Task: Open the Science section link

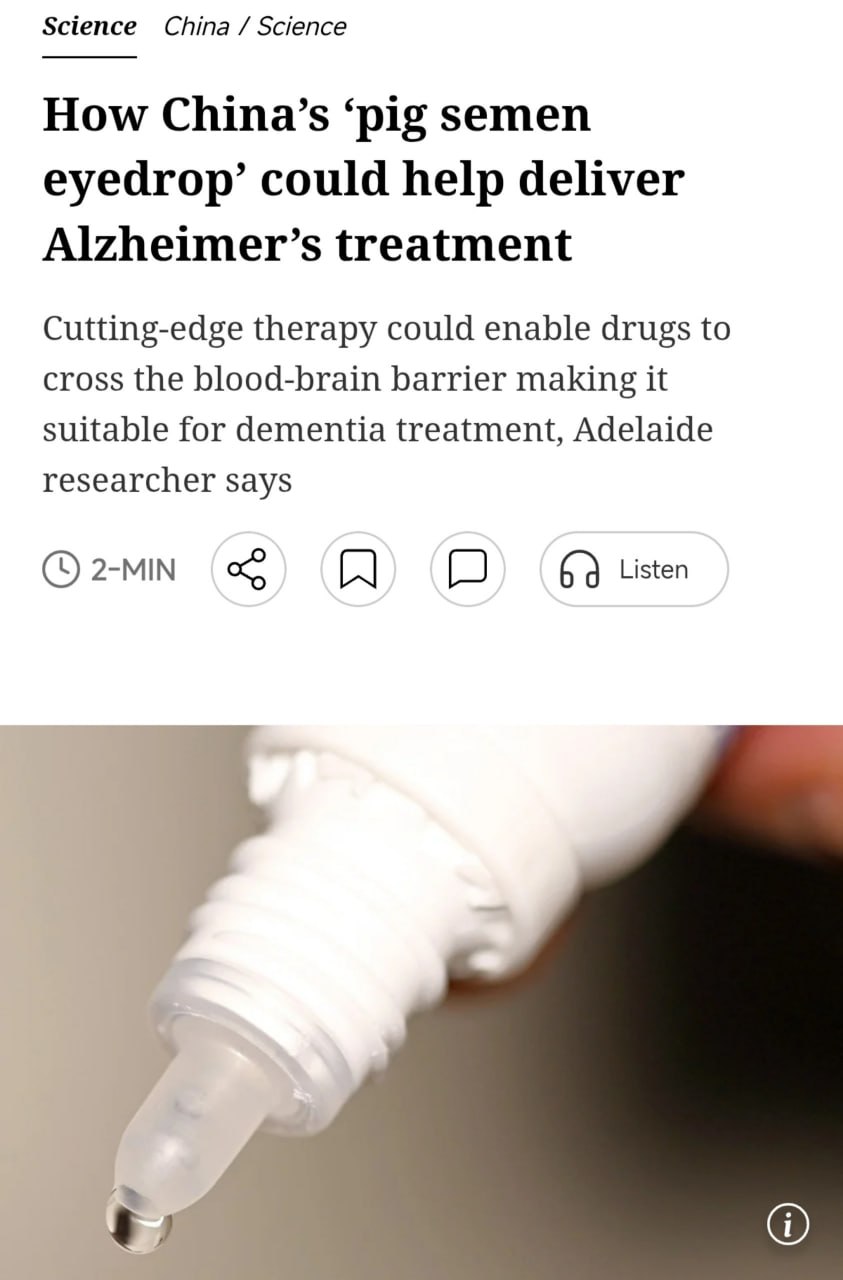Action: click(89, 26)
